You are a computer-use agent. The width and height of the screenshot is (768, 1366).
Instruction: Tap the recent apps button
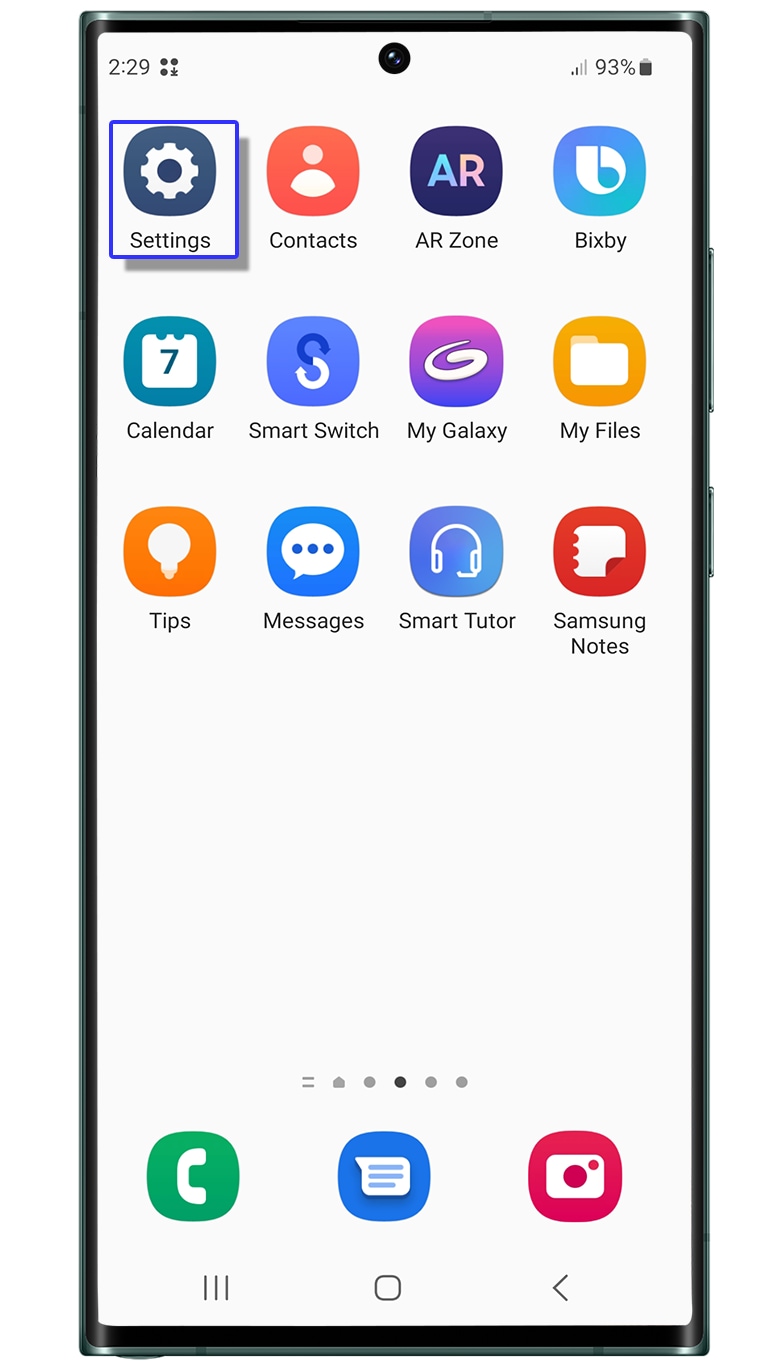click(x=216, y=1288)
